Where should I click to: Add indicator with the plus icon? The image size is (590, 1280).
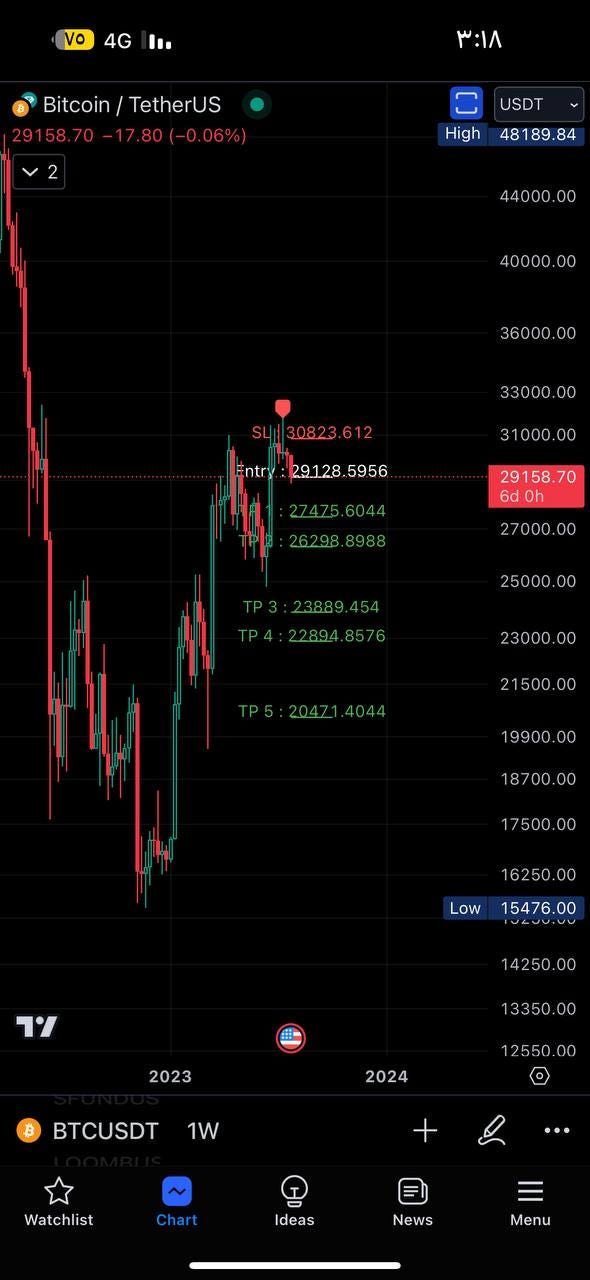pyautogui.click(x=425, y=1131)
